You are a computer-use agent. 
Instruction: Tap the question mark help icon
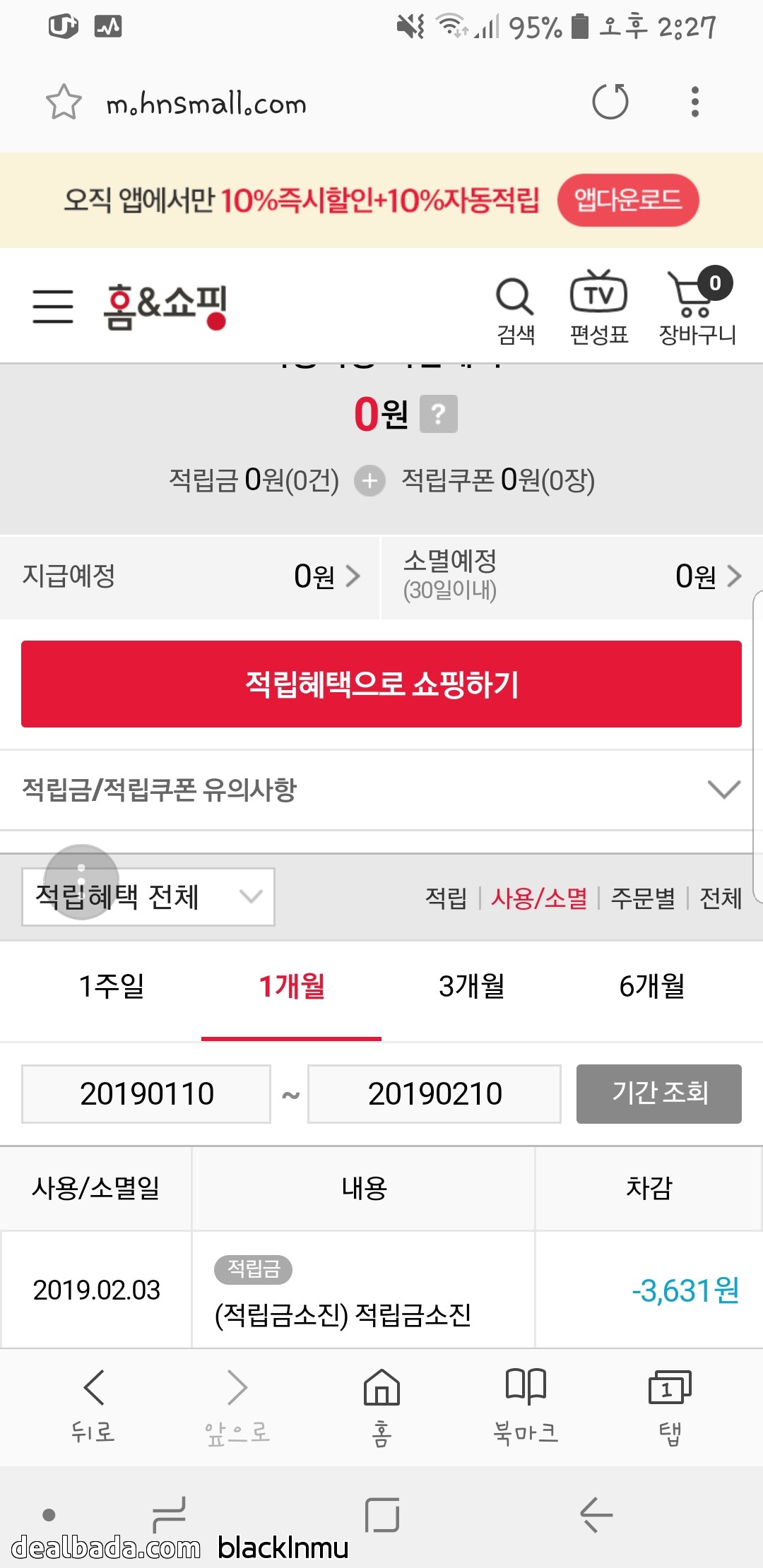point(438,414)
